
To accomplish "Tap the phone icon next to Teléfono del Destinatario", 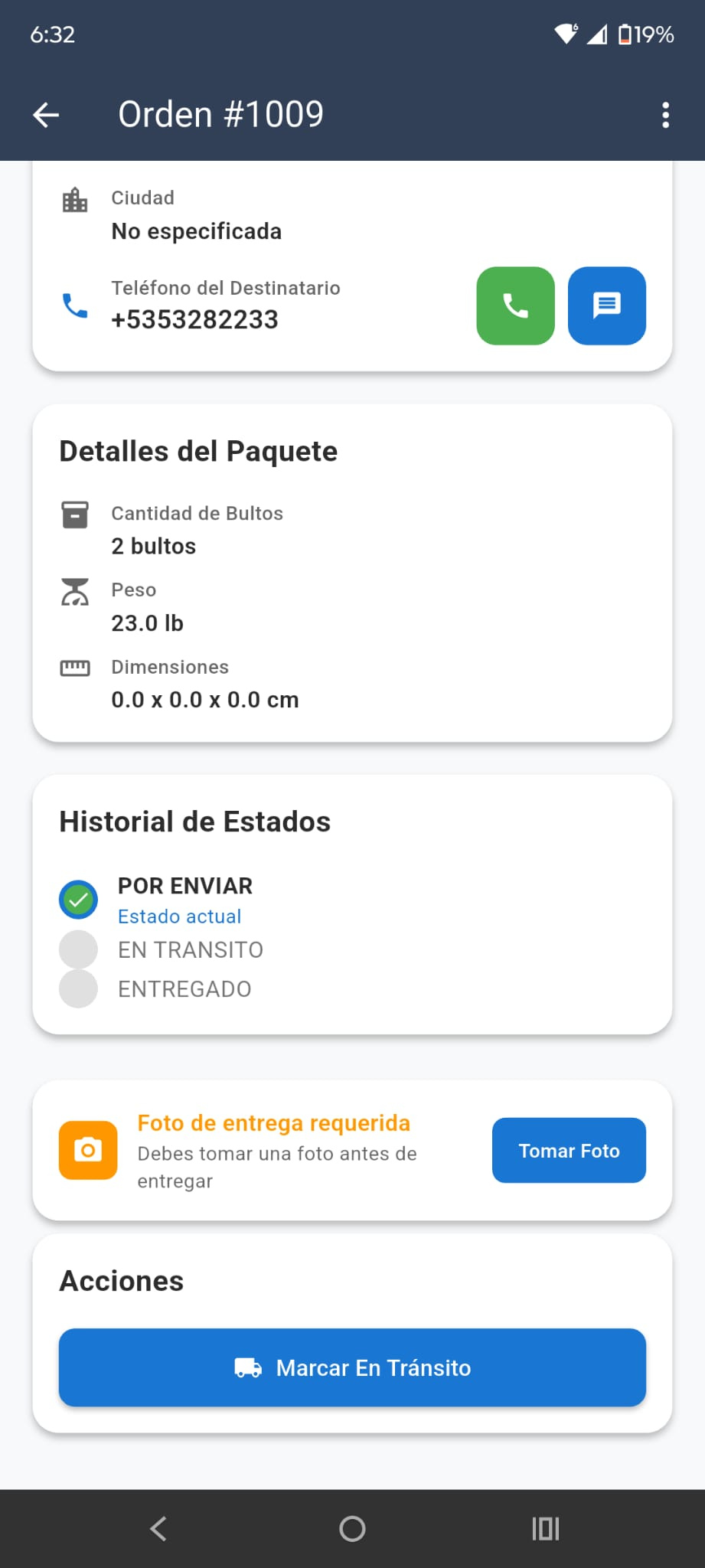I will tap(74, 306).
